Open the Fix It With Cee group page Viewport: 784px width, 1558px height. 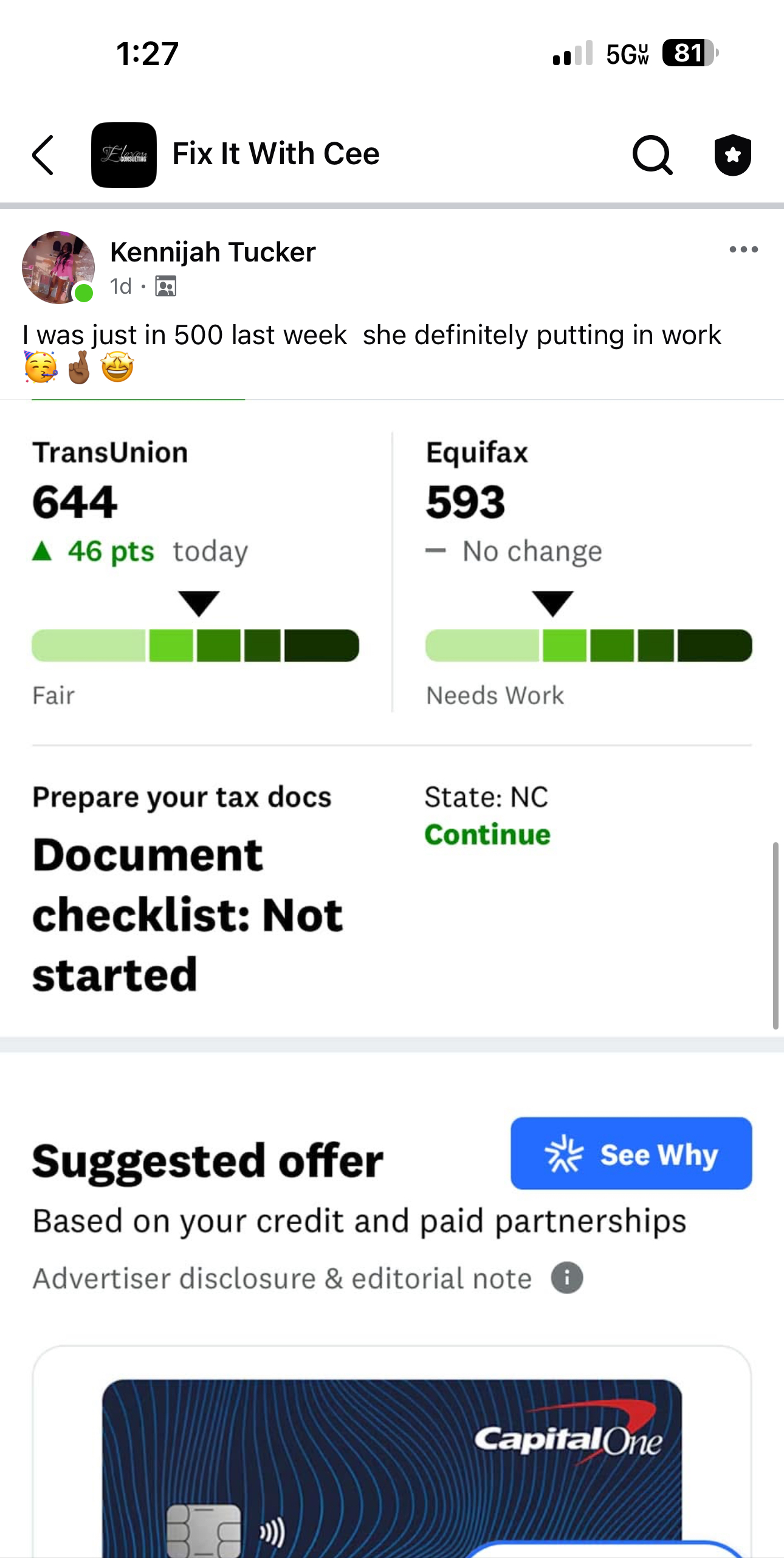coord(275,154)
